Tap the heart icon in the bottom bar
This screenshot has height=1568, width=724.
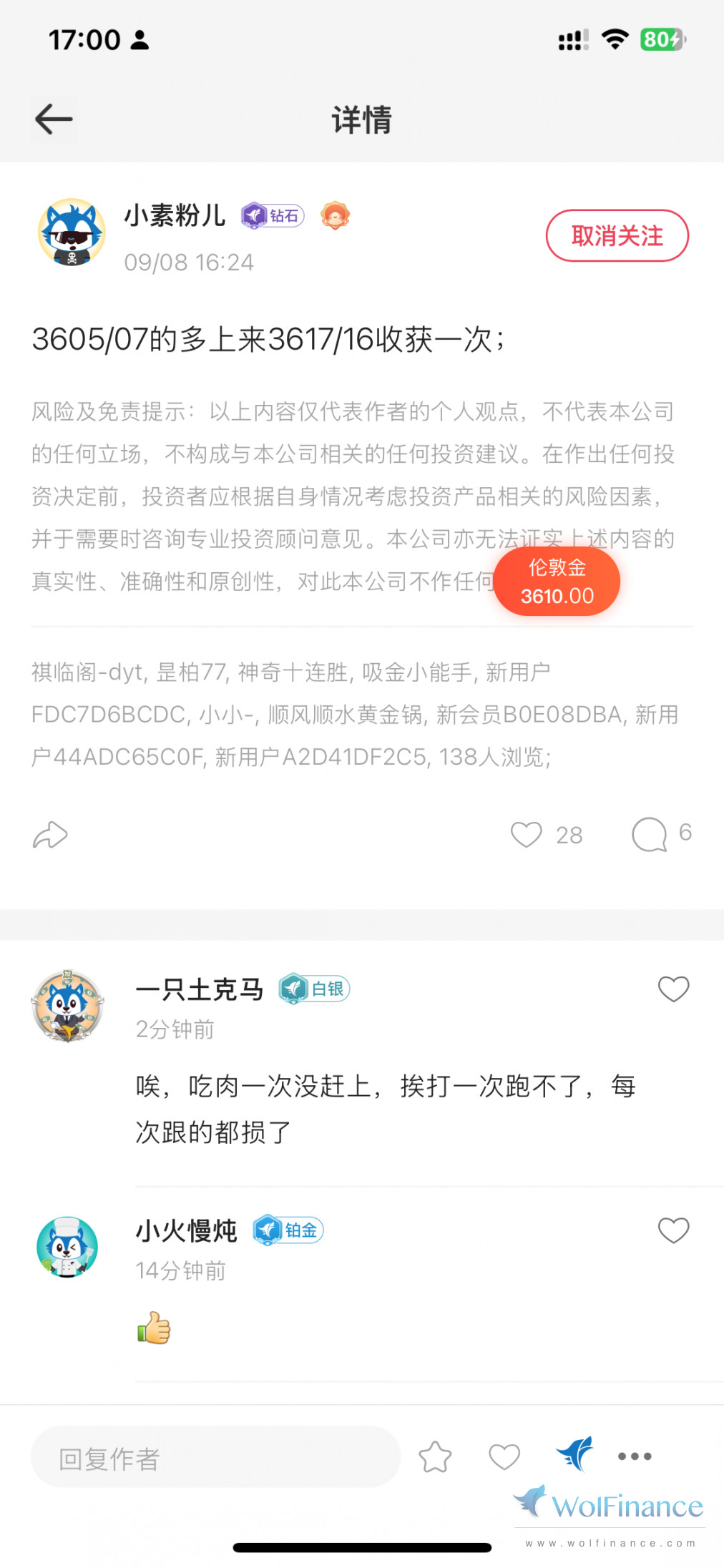pos(504,1457)
